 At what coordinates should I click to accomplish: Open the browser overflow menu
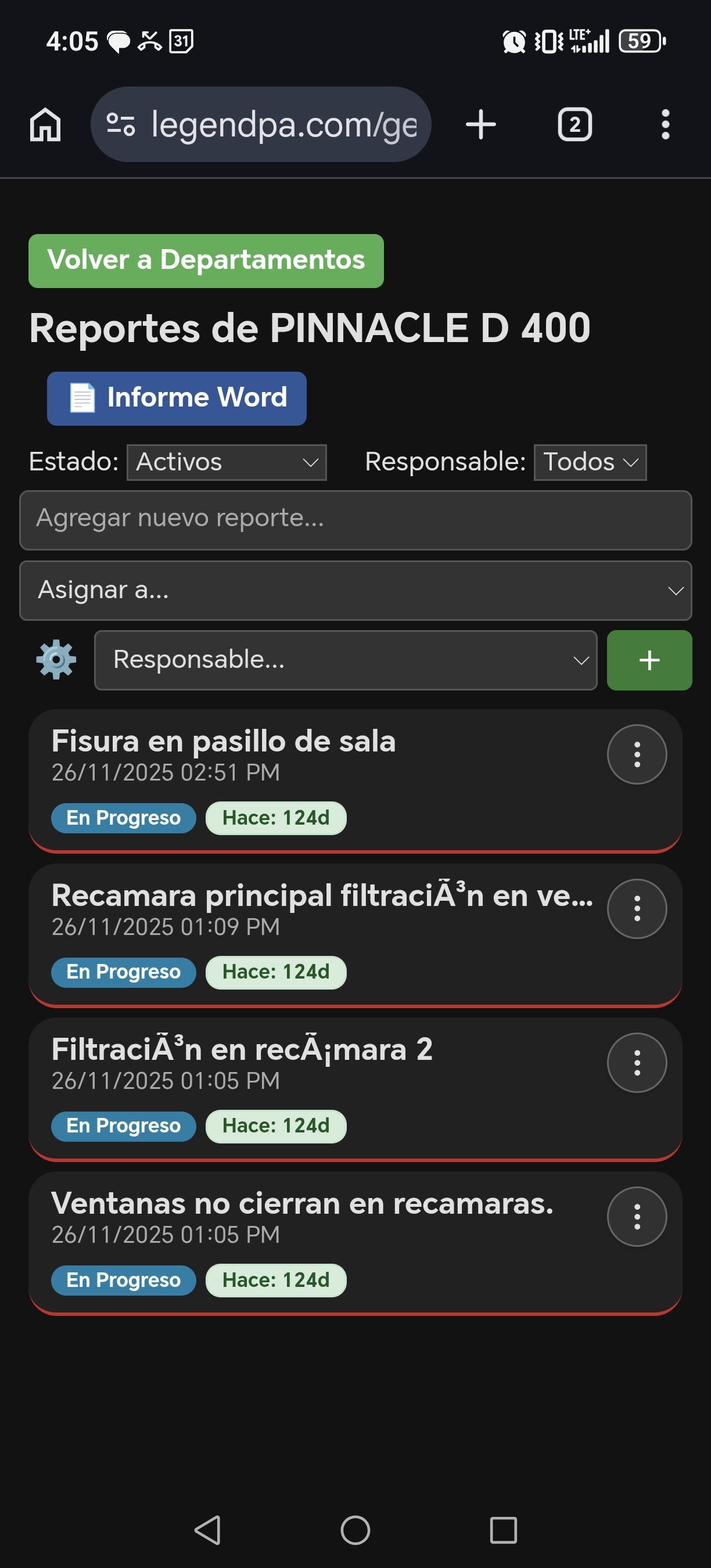665,125
